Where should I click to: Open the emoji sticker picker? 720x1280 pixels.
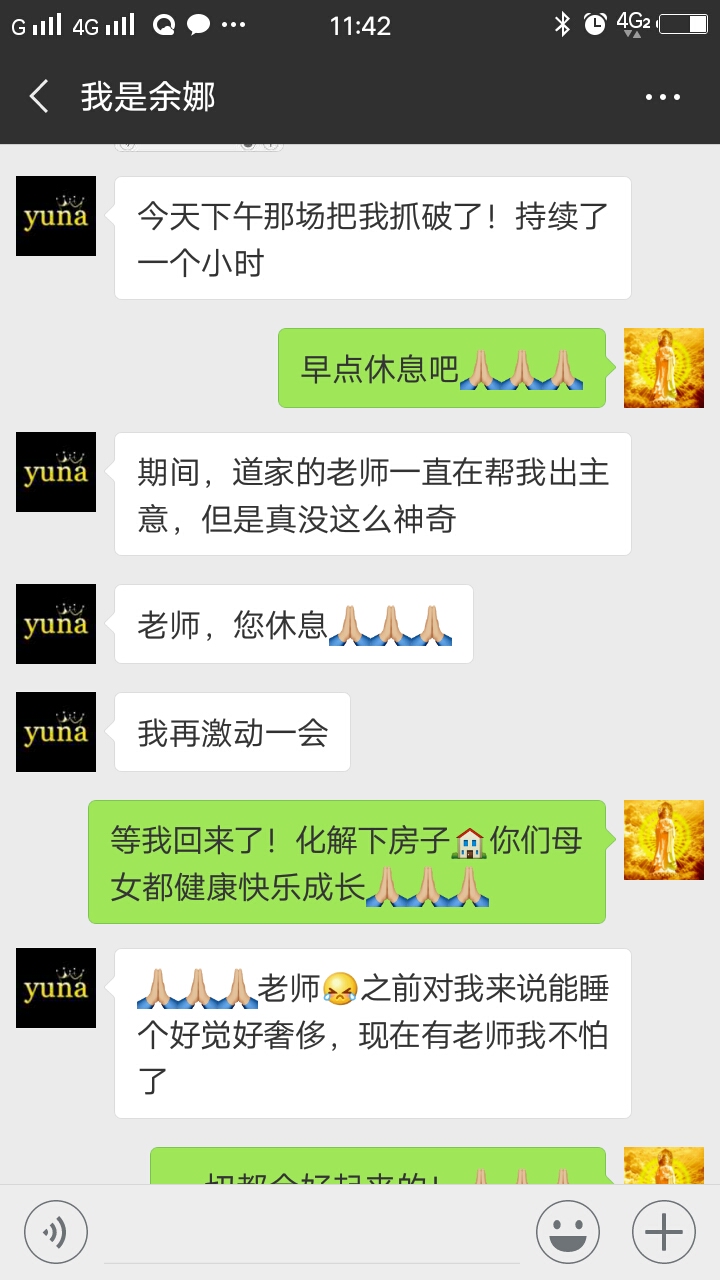click(568, 1232)
